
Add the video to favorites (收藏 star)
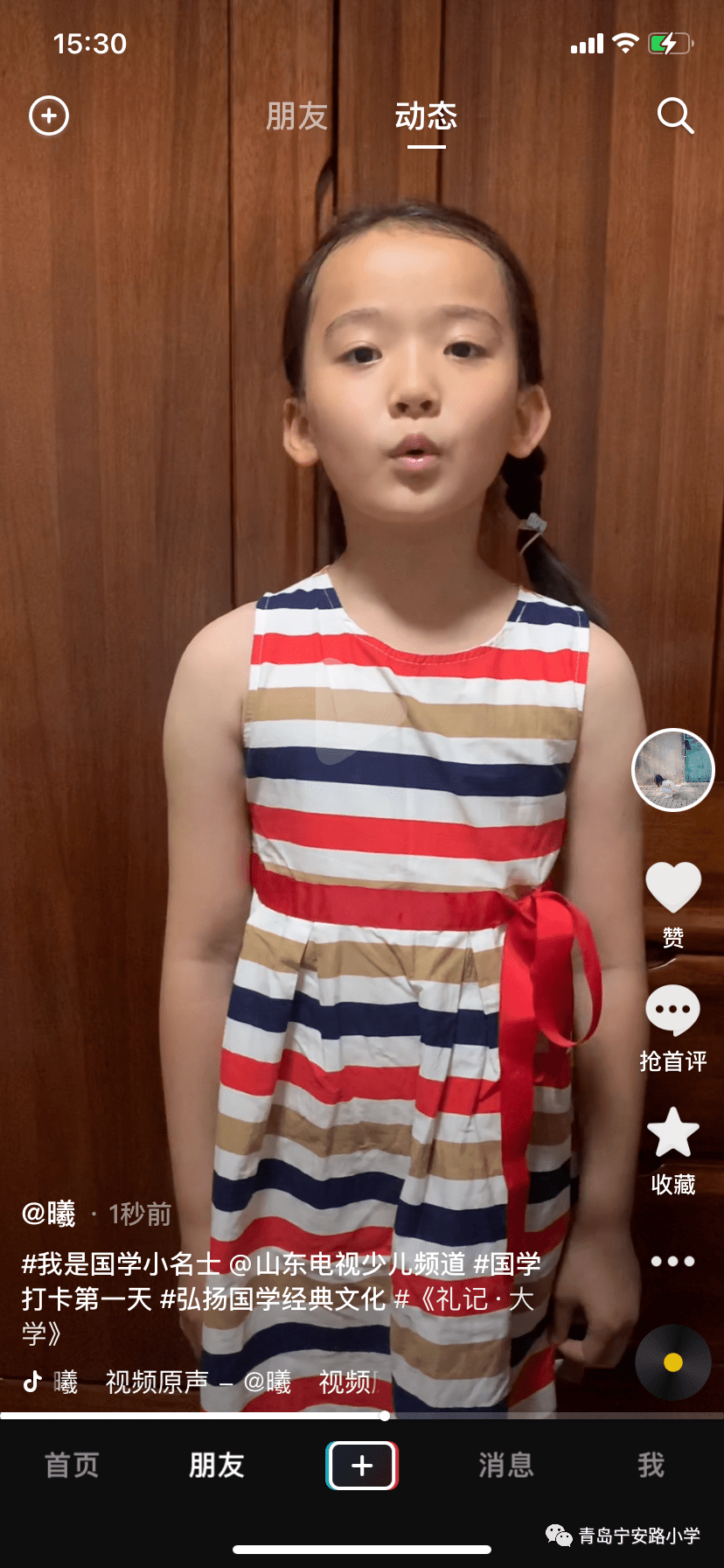[672, 1133]
